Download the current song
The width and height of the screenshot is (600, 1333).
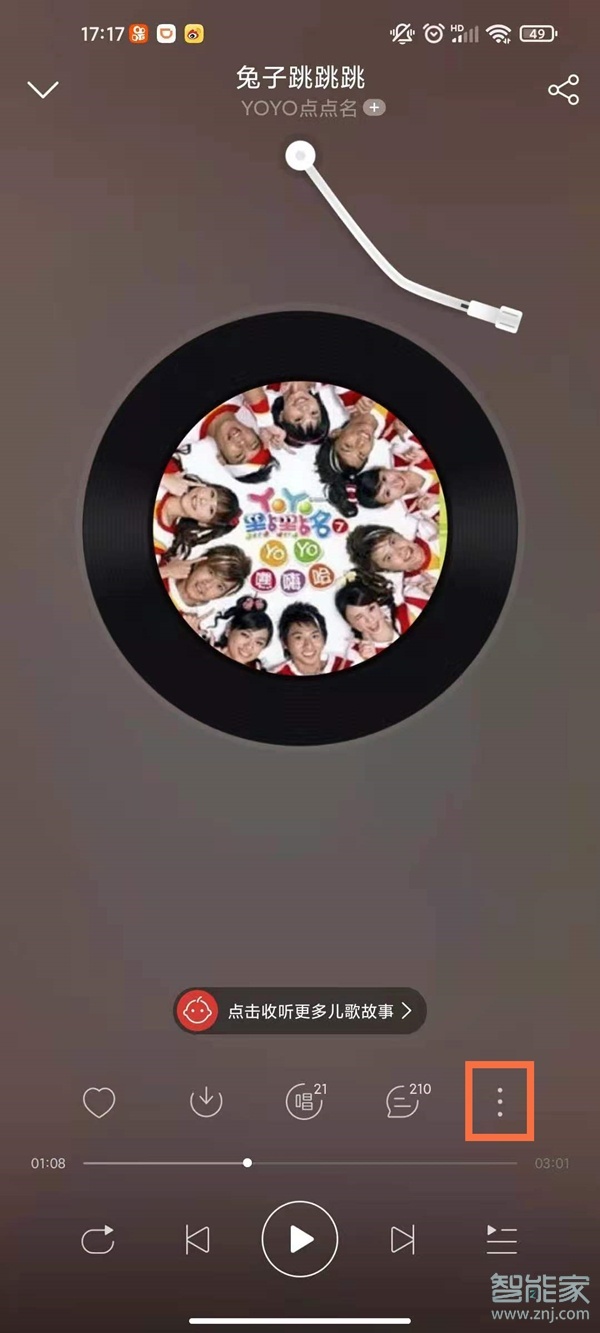click(x=205, y=1102)
